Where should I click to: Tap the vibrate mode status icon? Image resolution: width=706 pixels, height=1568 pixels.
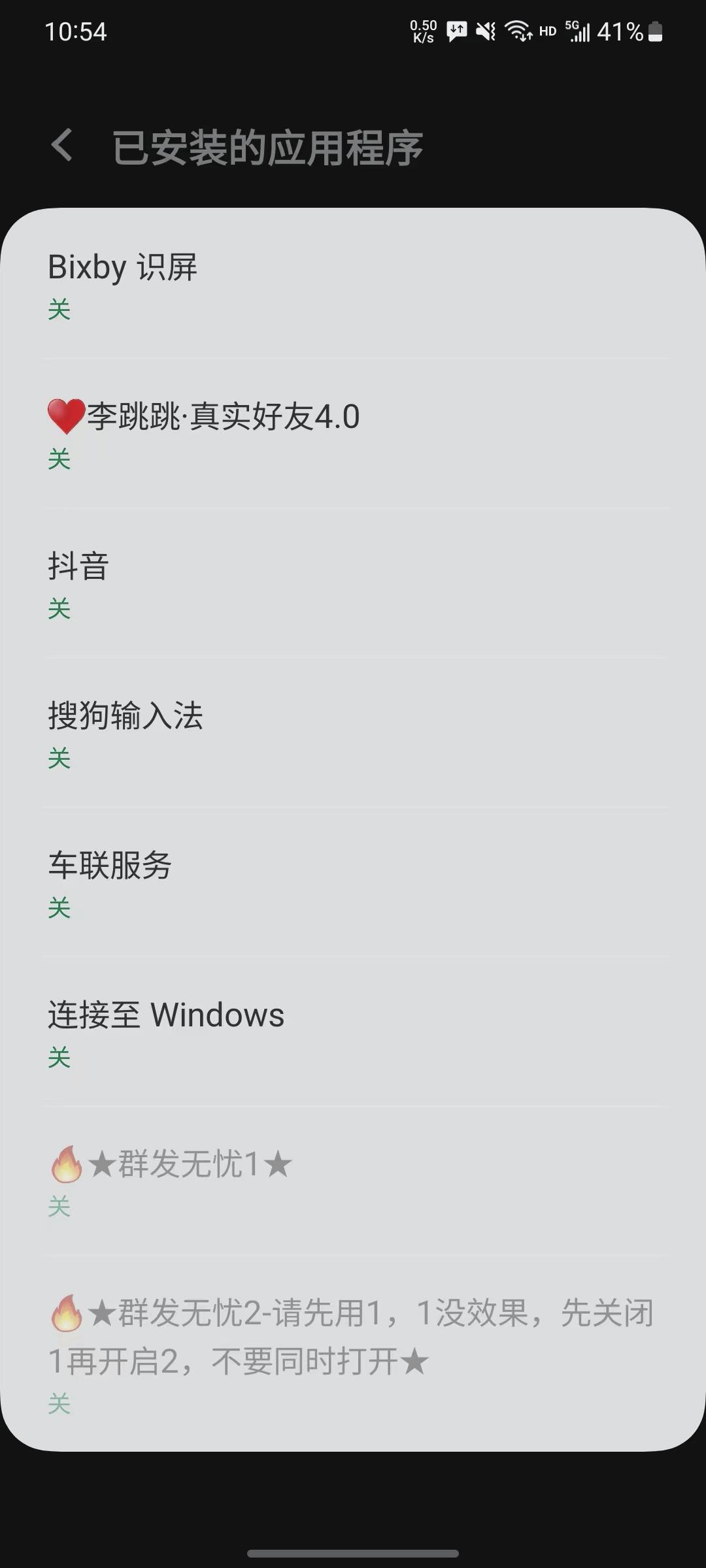(x=486, y=29)
